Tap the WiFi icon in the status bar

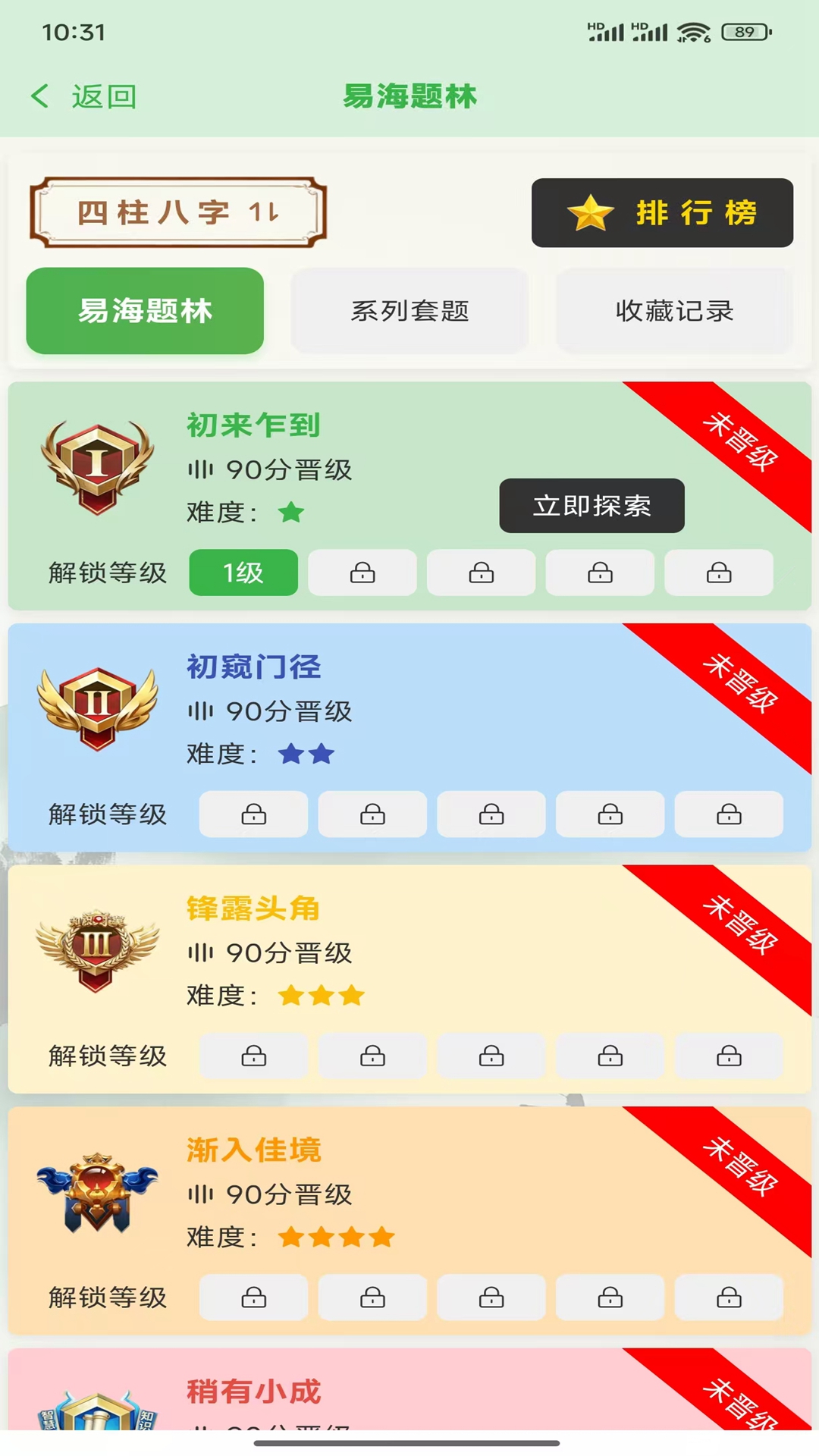pyautogui.click(x=695, y=32)
